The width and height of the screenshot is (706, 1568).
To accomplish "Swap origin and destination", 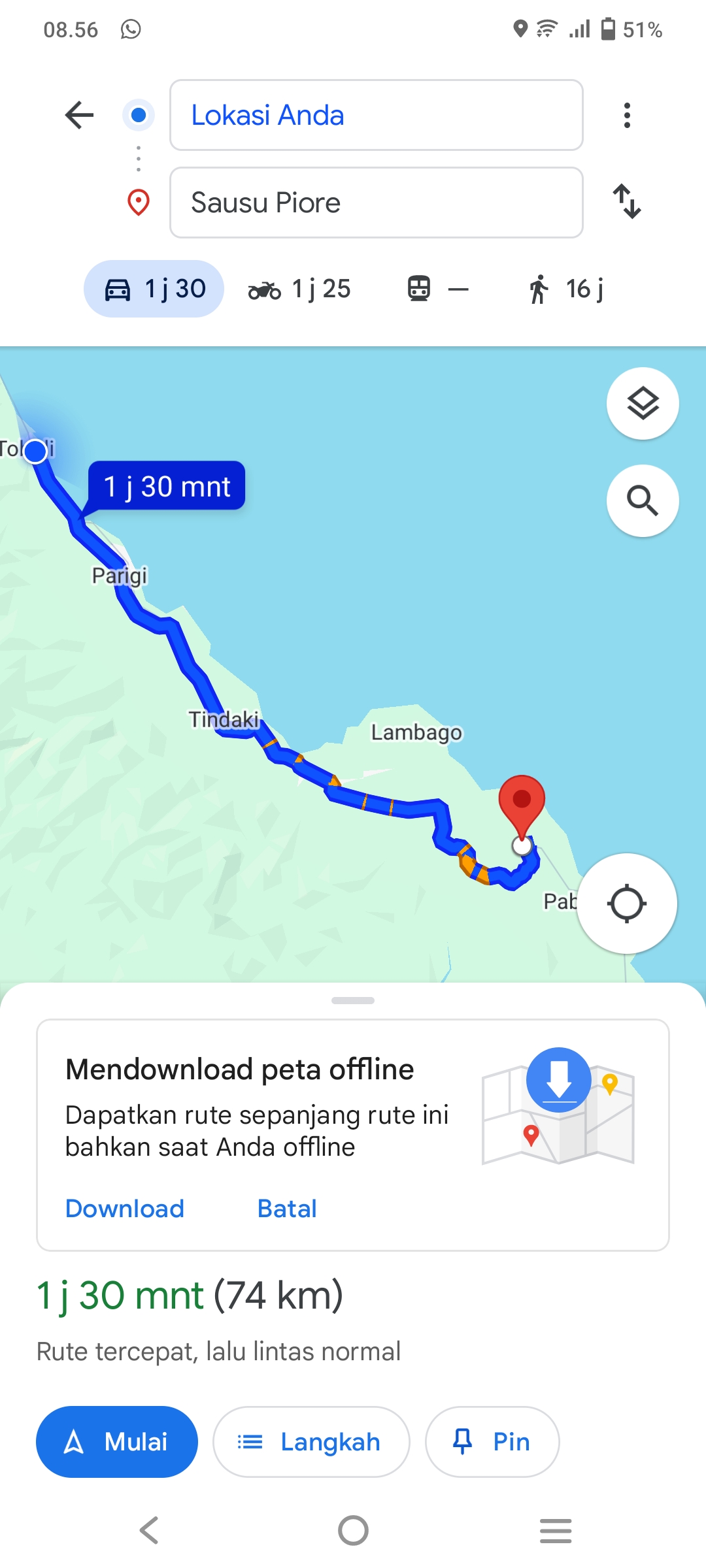I will (x=627, y=201).
